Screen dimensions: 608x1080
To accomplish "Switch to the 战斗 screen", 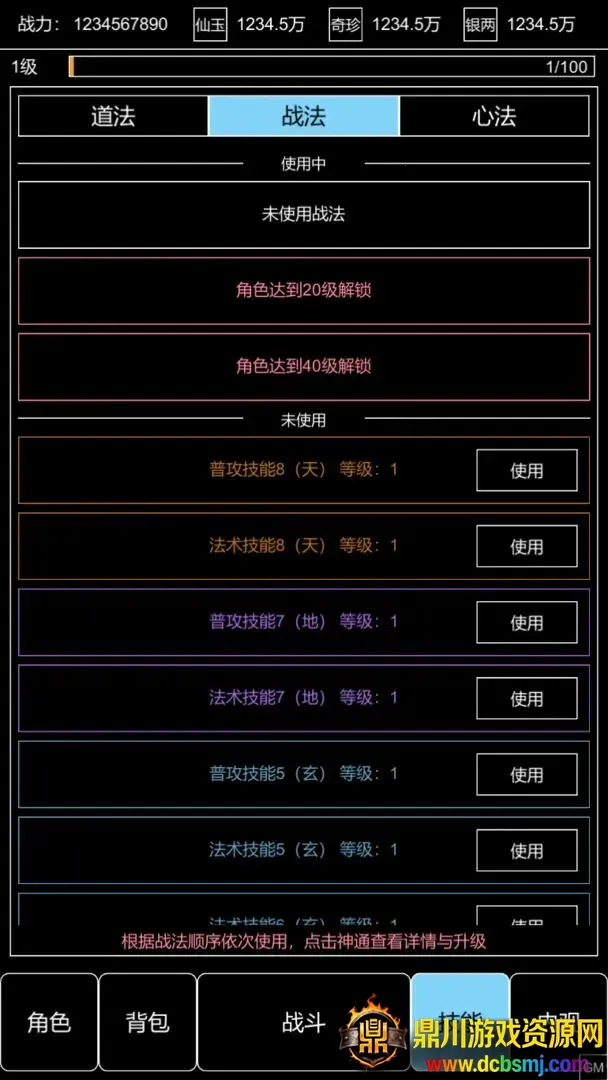I will click(x=303, y=1022).
